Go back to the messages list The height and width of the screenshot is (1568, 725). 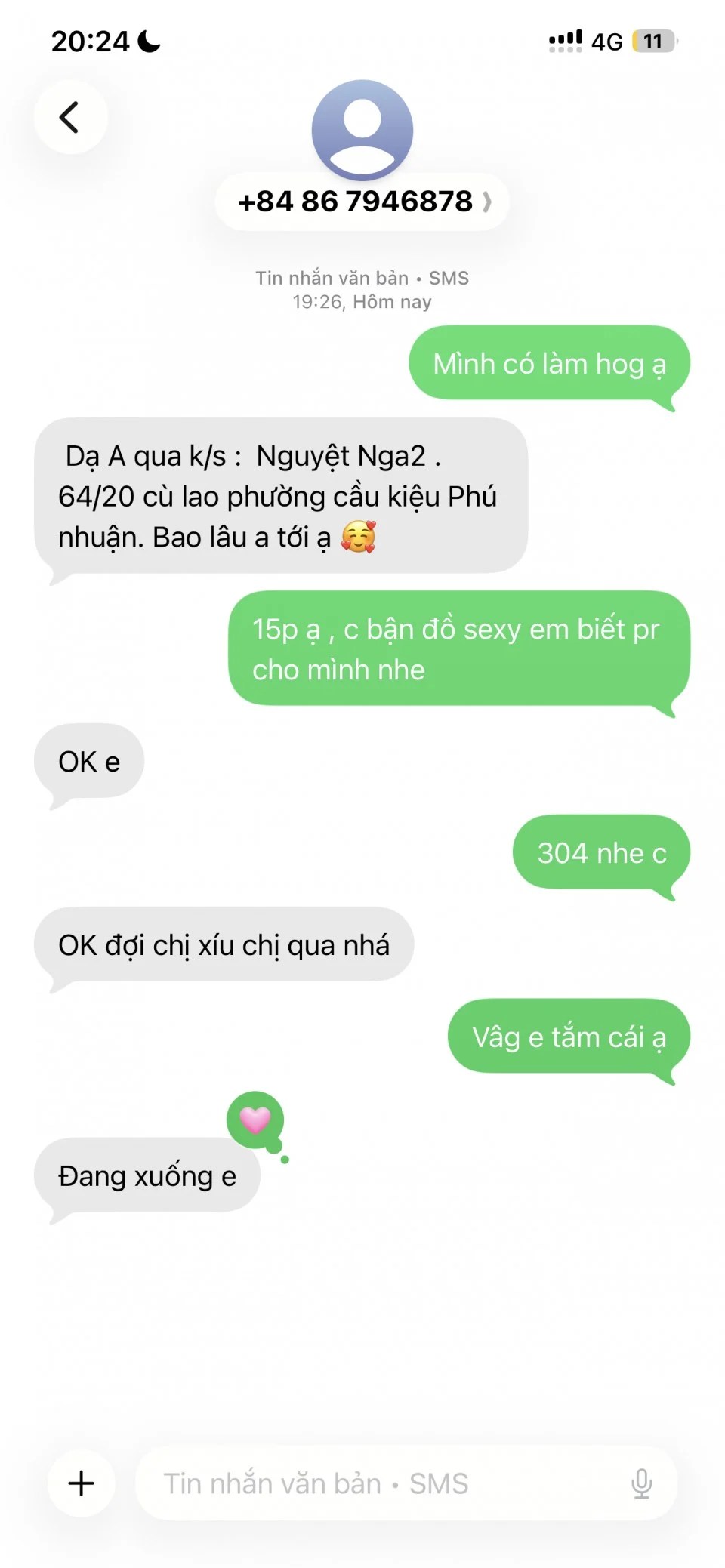click(x=70, y=117)
